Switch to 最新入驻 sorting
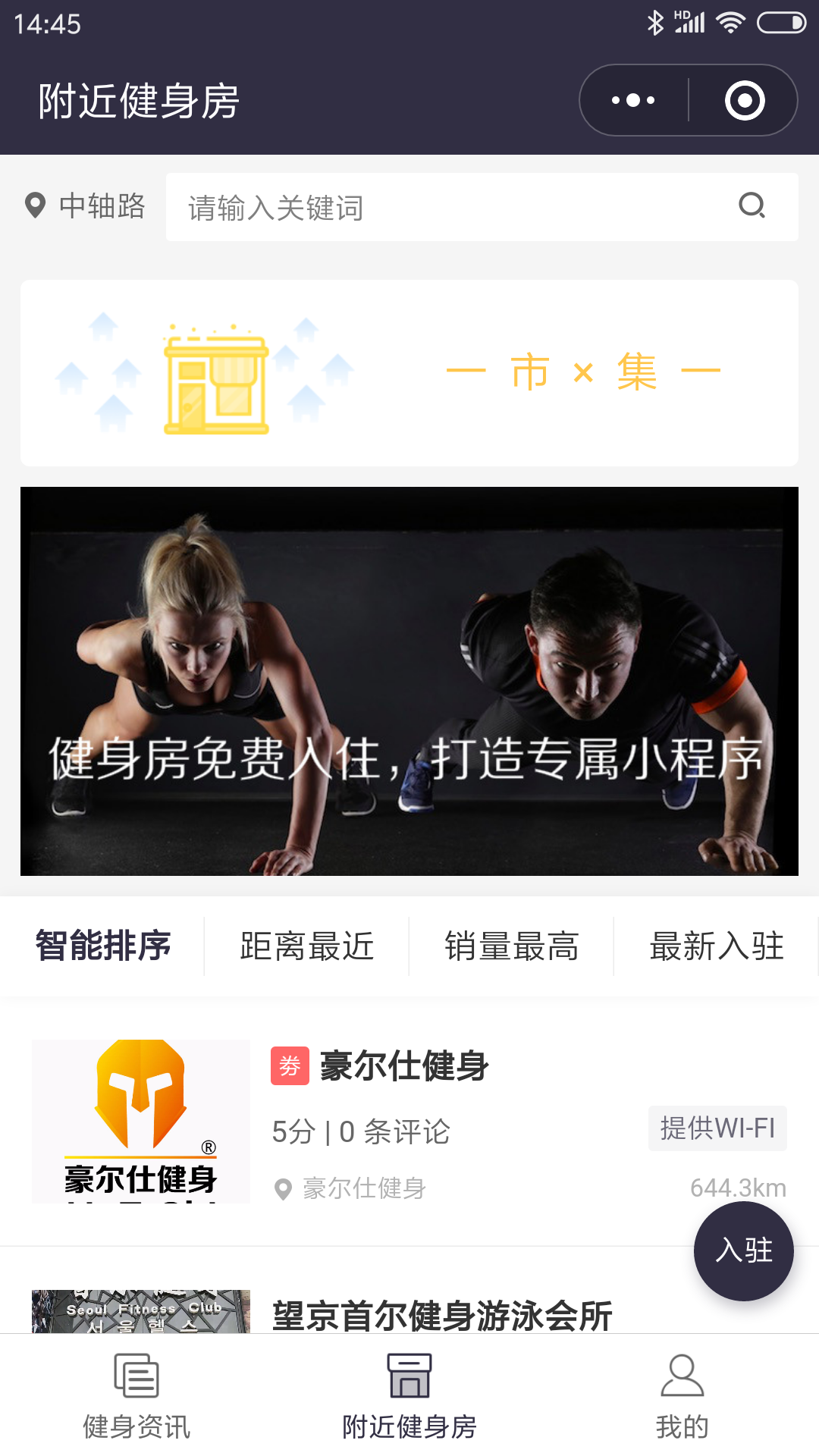The image size is (819, 1456). (x=717, y=946)
